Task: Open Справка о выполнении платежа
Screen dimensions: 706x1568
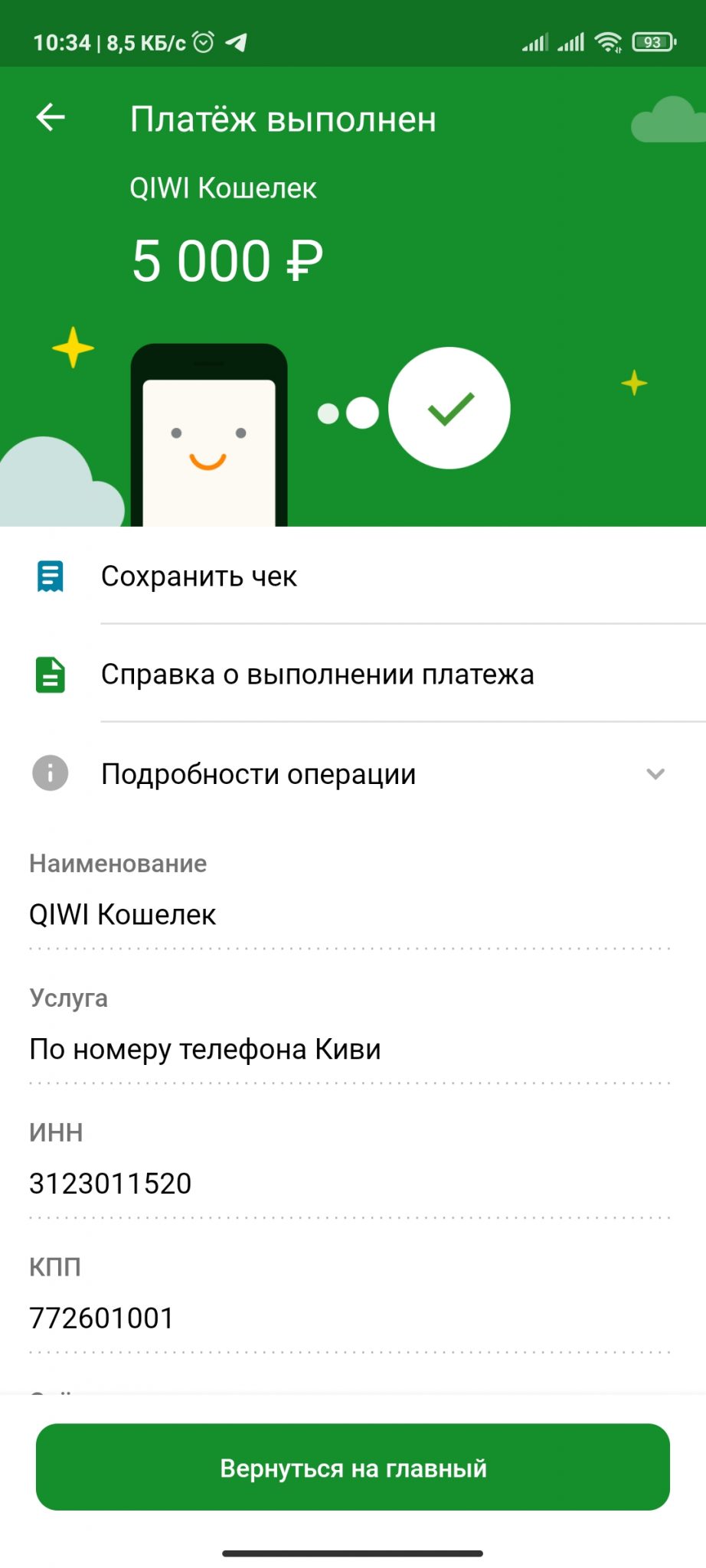Action: click(353, 675)
